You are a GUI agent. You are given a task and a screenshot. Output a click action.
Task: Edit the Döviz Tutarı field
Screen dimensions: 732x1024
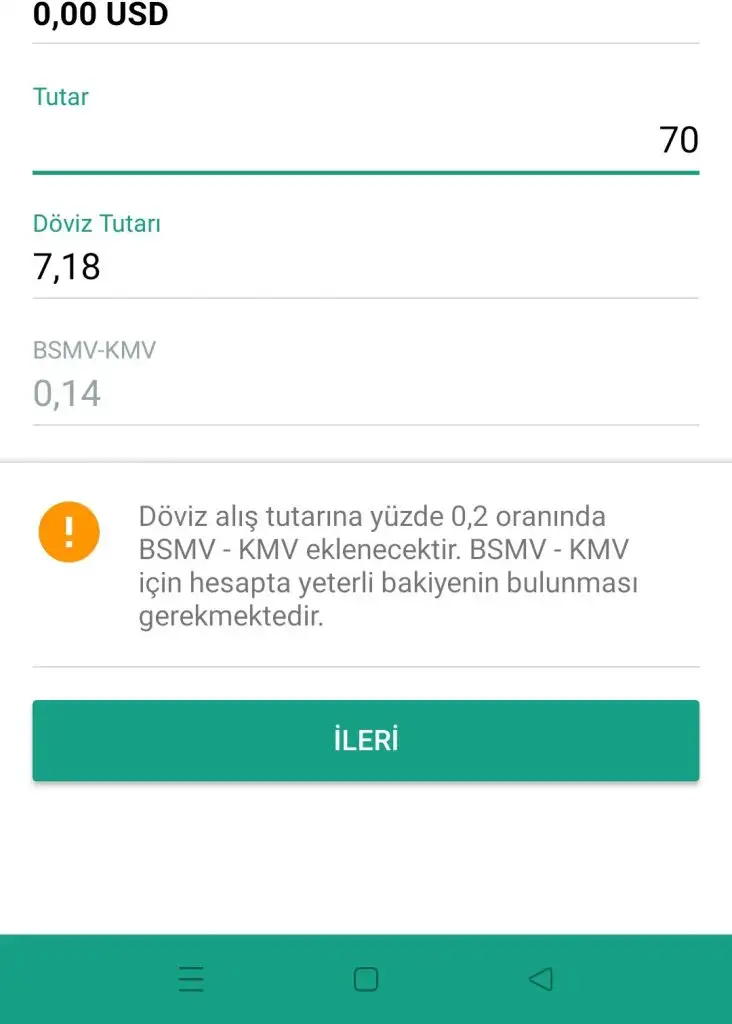point(365,267)
